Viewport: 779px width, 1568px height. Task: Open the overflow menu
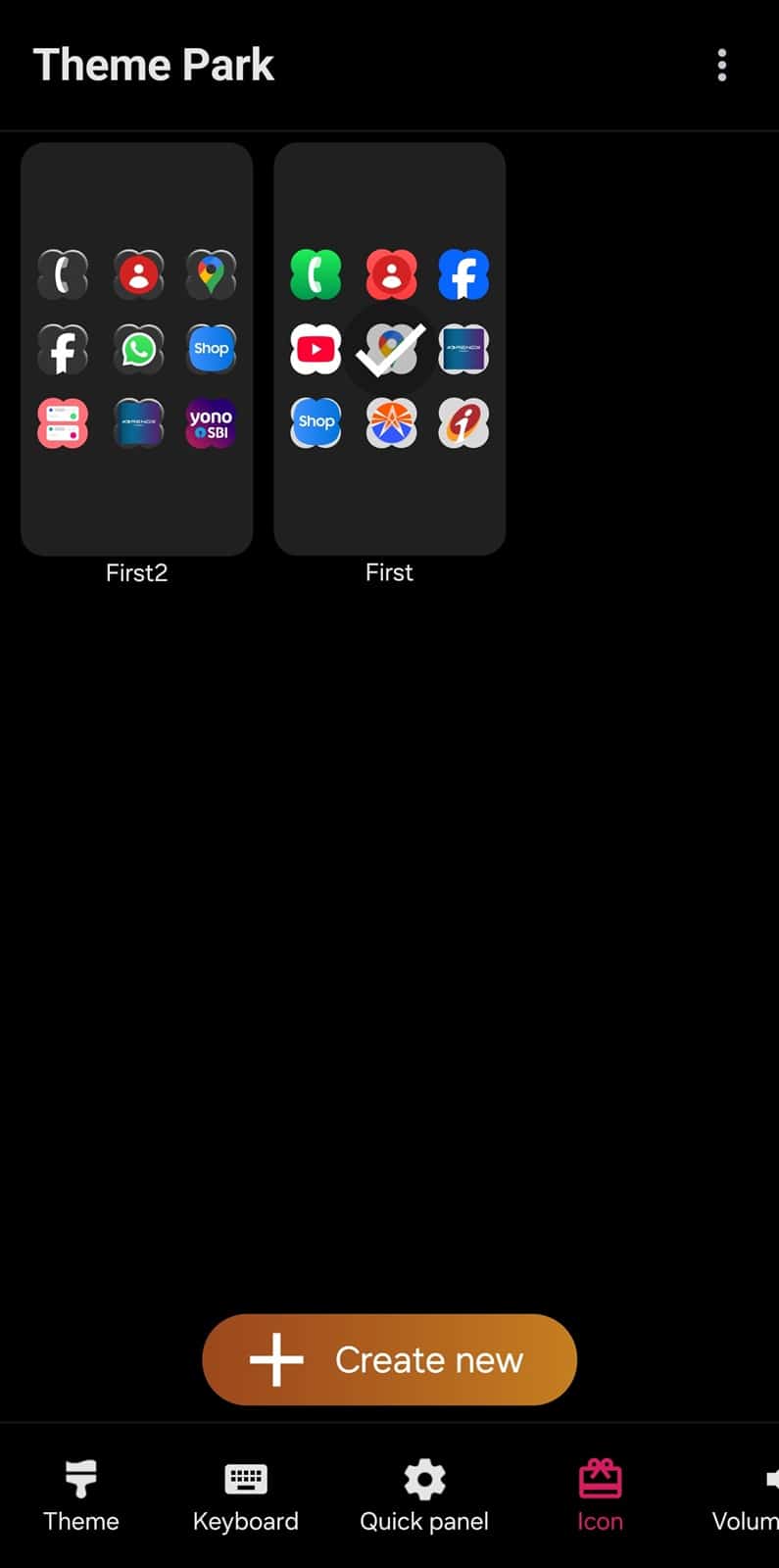[x=722, y=66]
